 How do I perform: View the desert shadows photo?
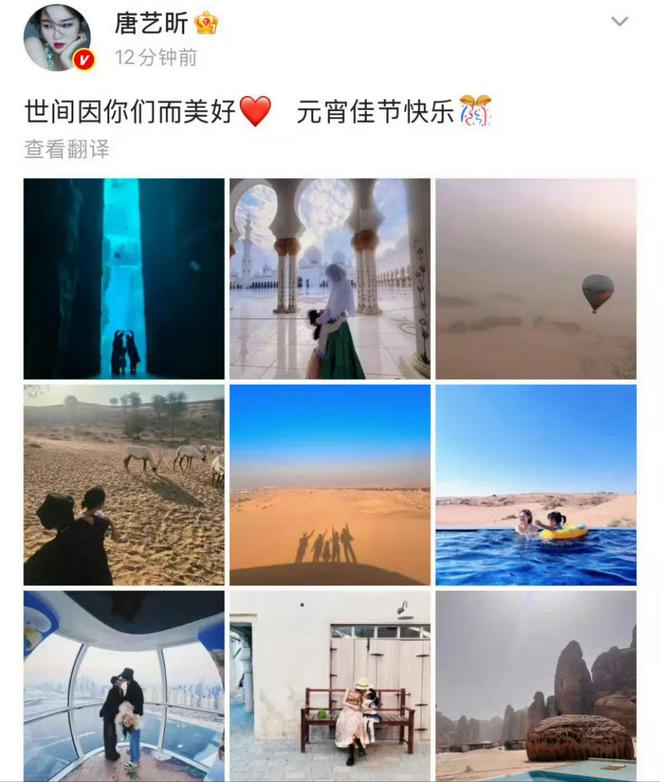(330, 485)
